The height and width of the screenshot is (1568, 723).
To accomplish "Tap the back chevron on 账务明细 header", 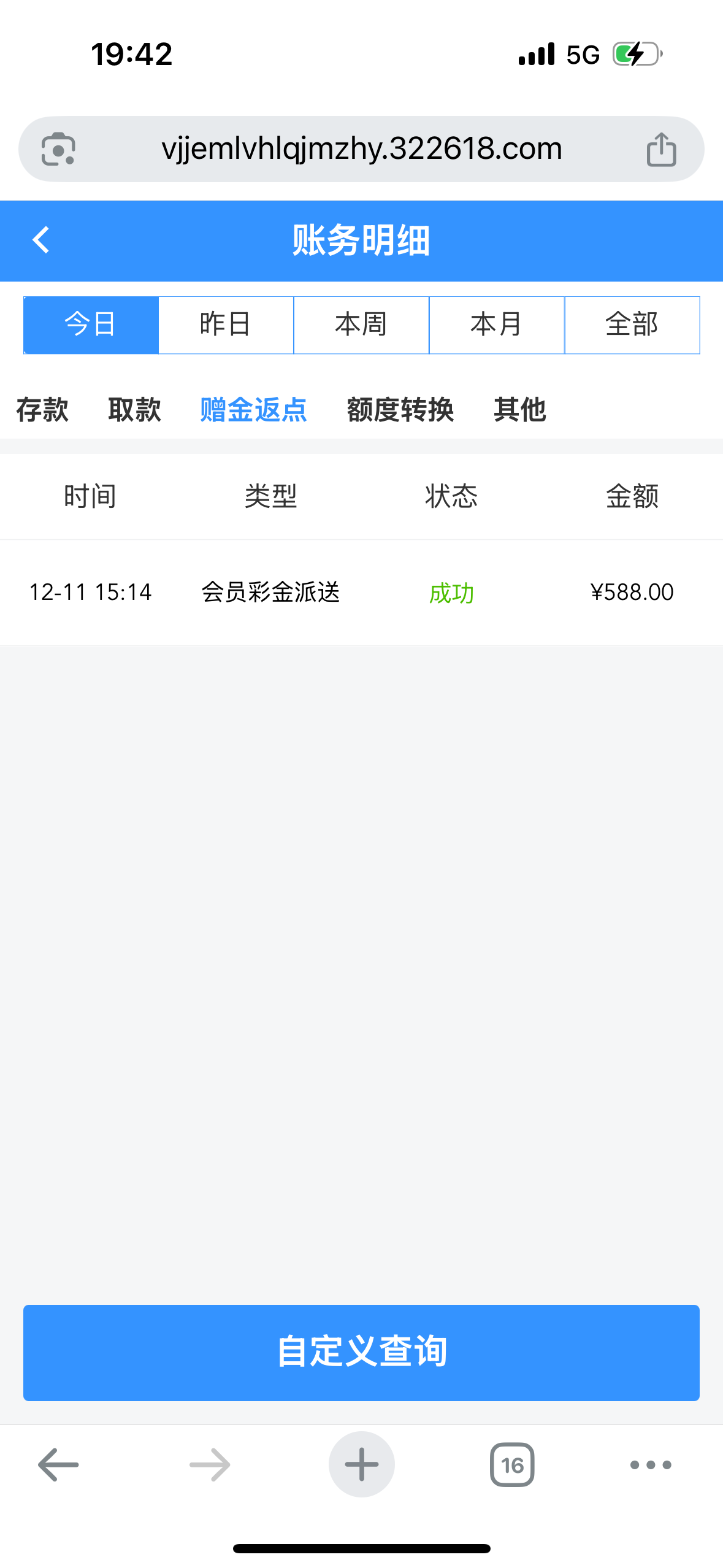I will [41, 240].
